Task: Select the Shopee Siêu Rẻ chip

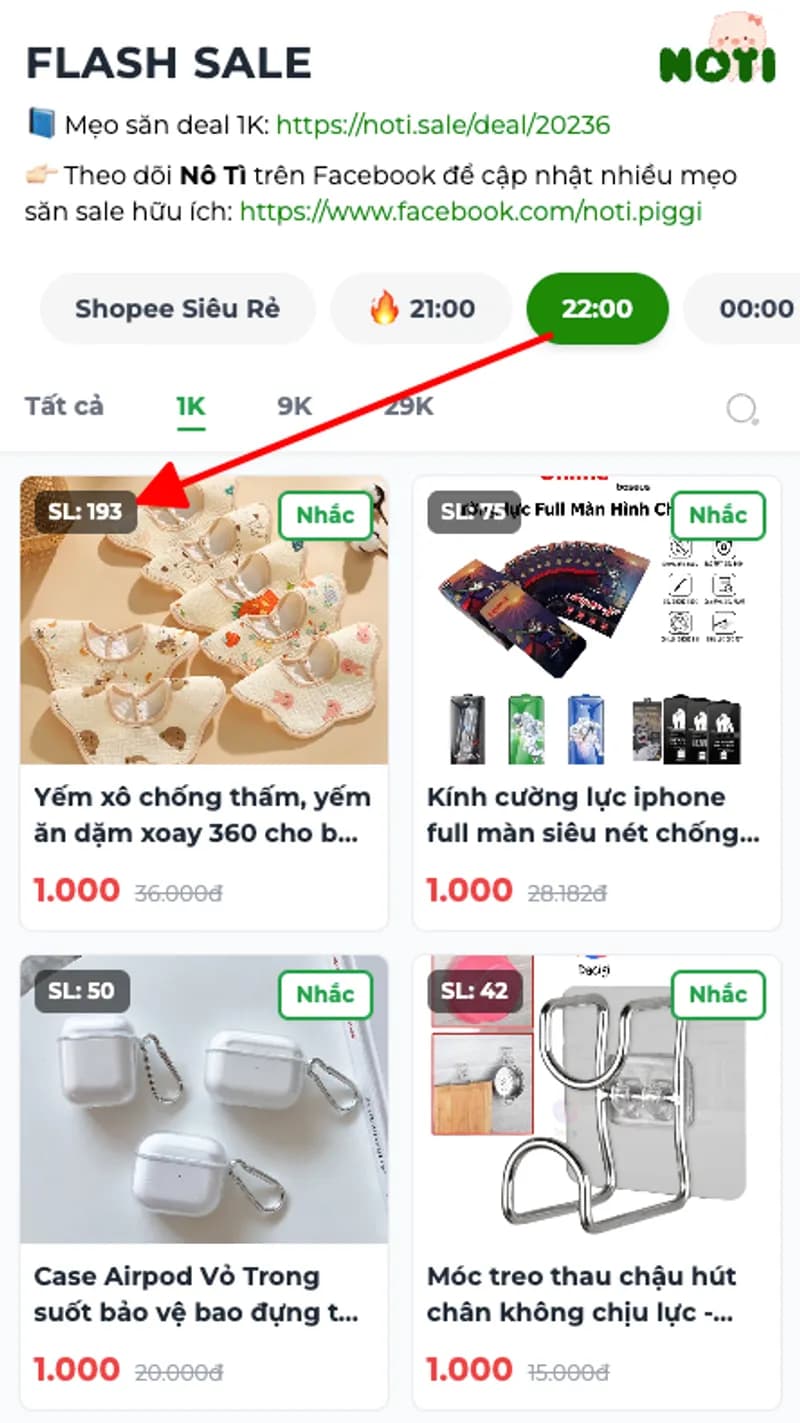Action: click(177, 308)
